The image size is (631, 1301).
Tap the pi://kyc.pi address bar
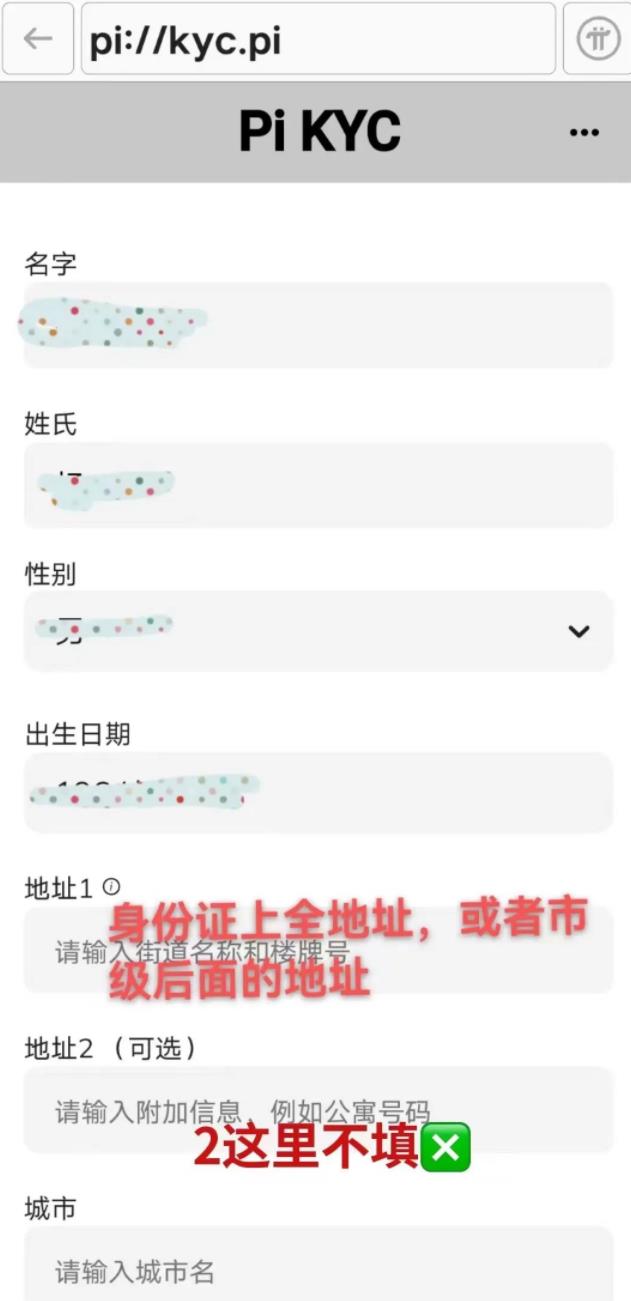[318, 39]
